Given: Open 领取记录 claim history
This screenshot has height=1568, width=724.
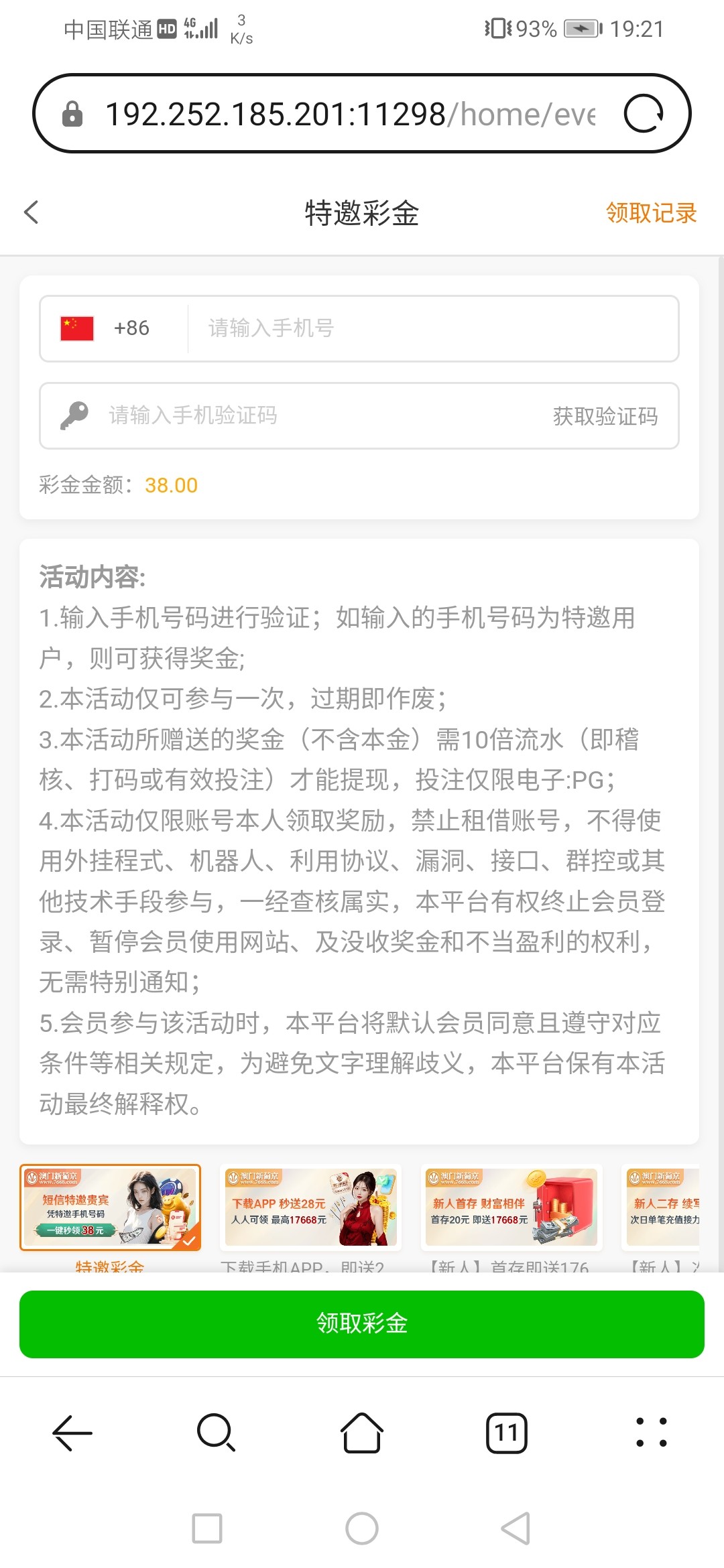Looking at the screenshot, I should point(651,213).
